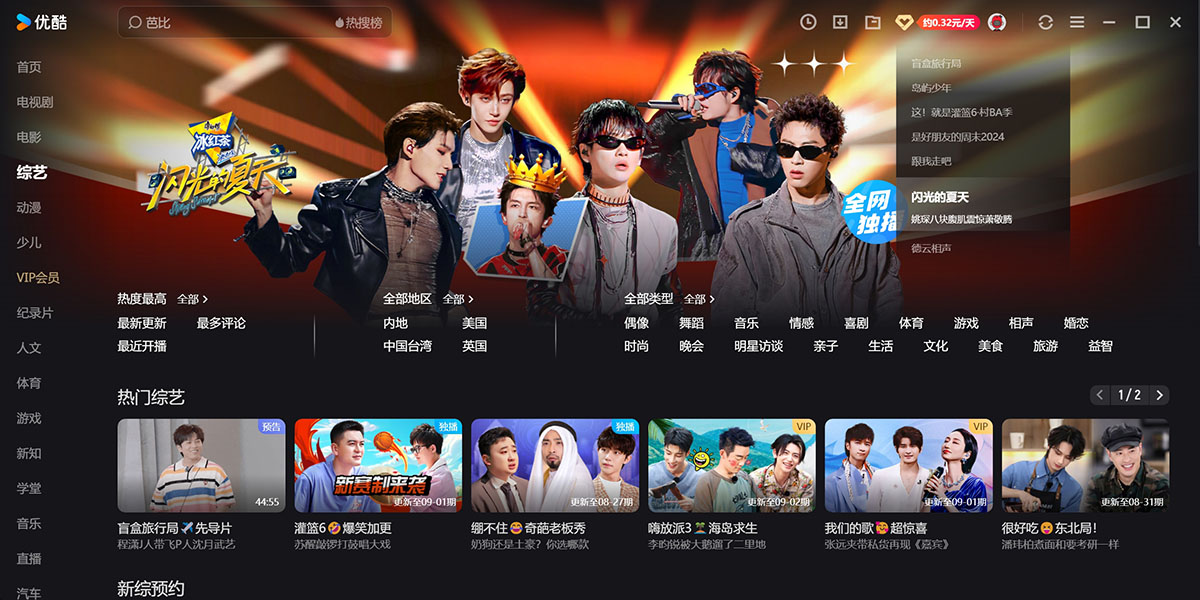Image resolution: width=1200 pixels, height=600 pixels.
Task: Go to next page of 热门综艺
Action: coord(1159,395)
